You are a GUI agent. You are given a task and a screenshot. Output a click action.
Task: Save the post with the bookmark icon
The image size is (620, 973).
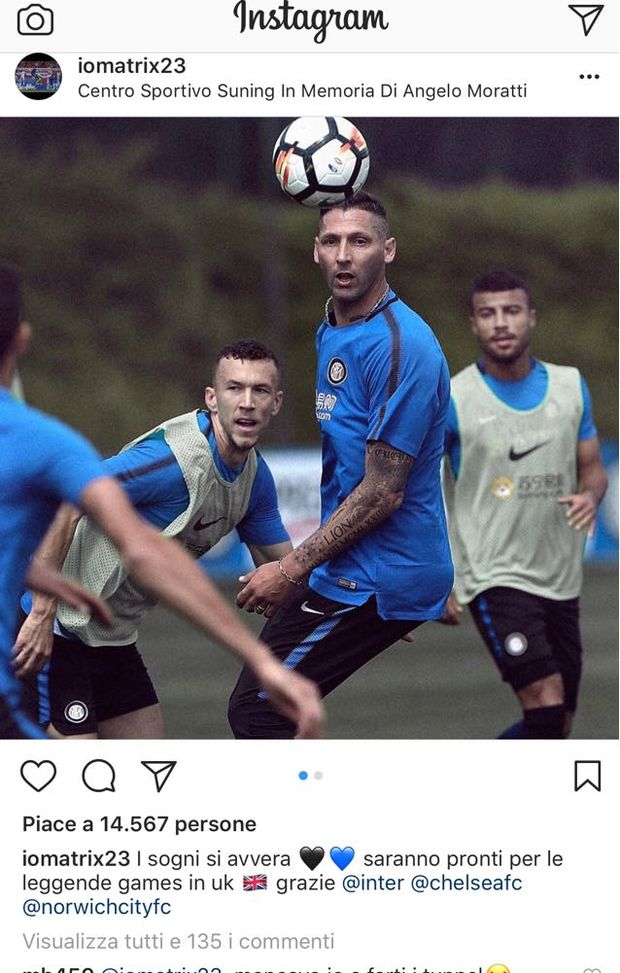tap(587, 775)
